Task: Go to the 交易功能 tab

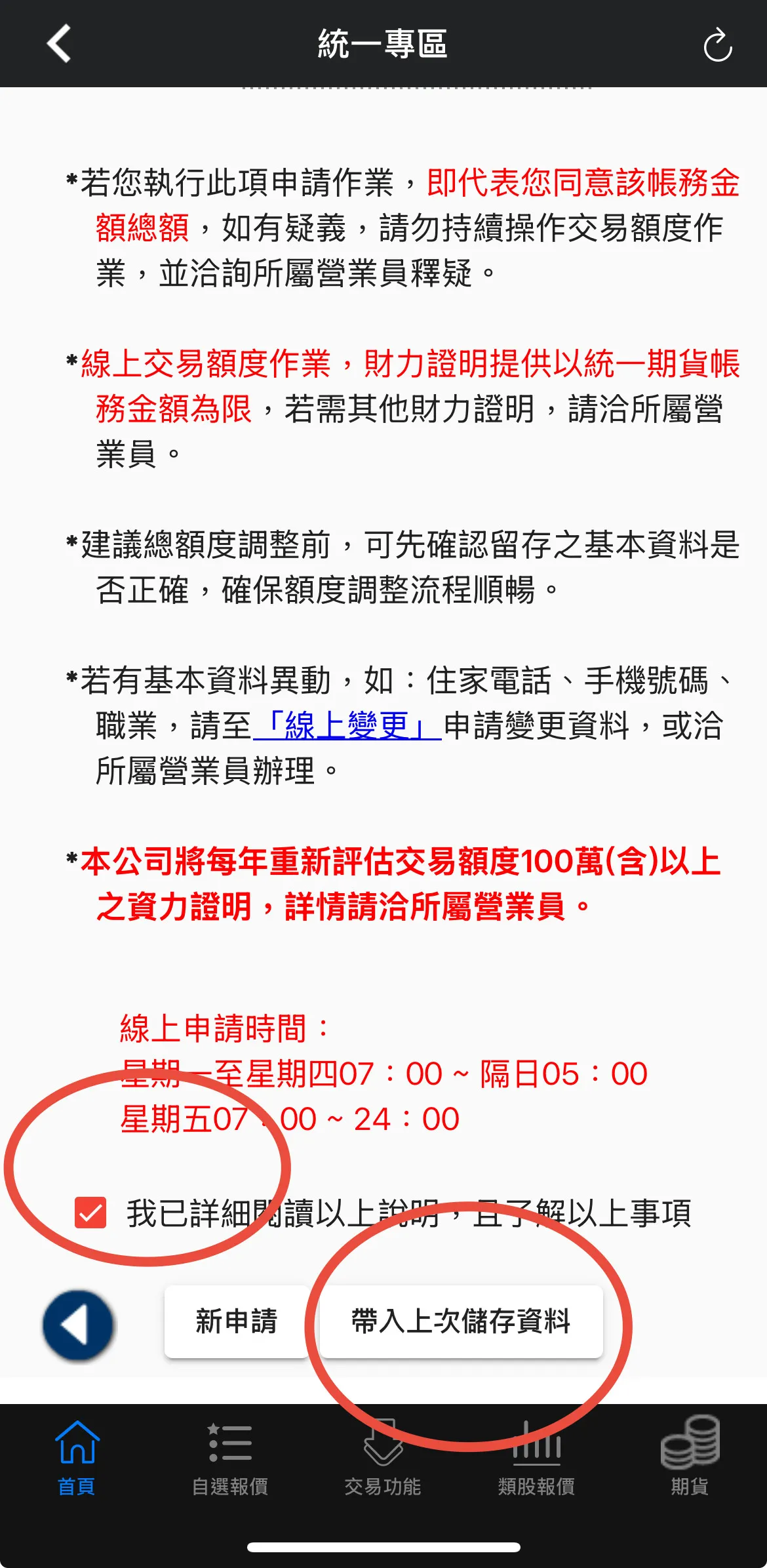Action: click(383, 1457)
